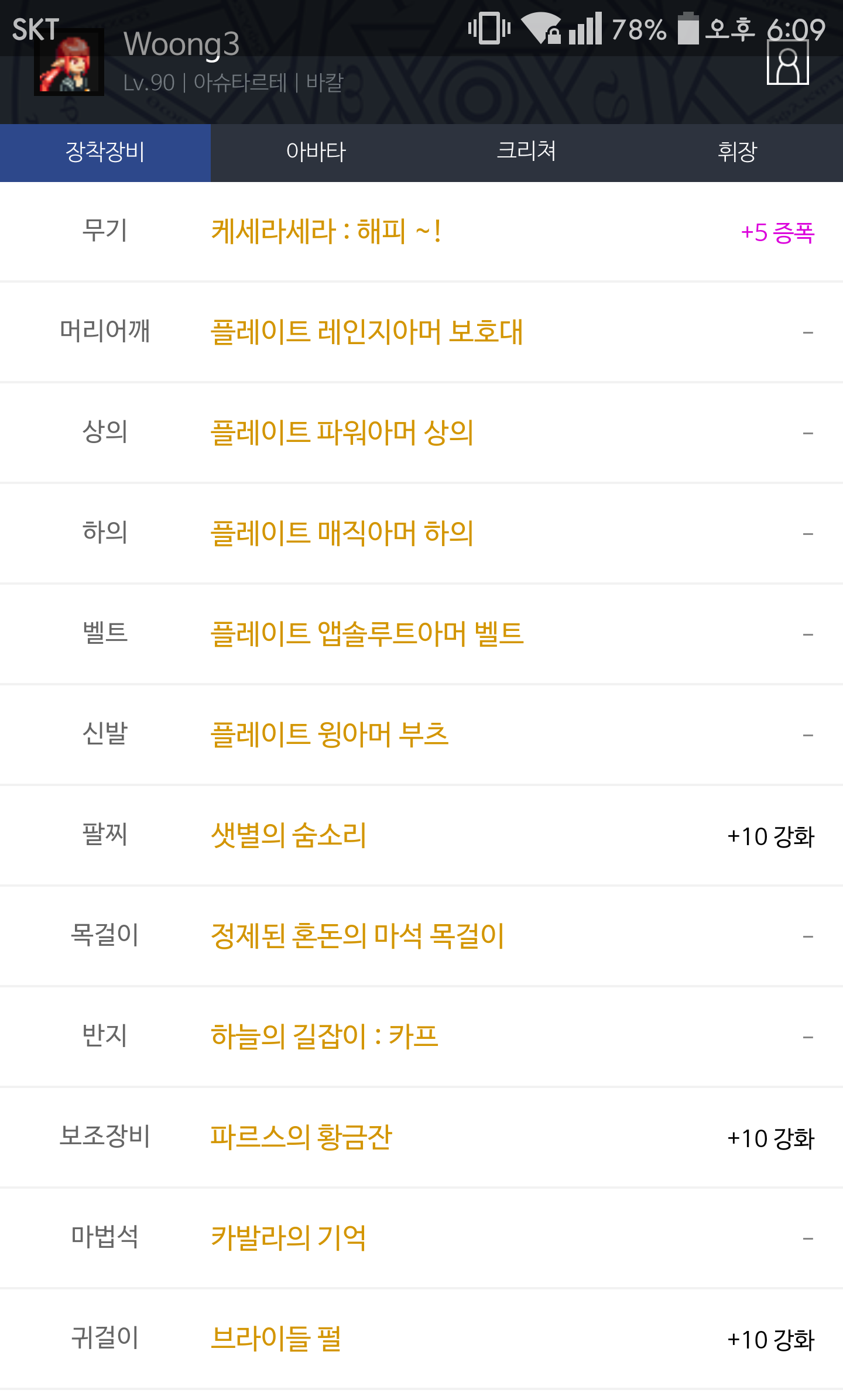Open 플레이트 파워아머 상의 item
The width and height of the screenshot is (843, 1400).
point(342,433)
